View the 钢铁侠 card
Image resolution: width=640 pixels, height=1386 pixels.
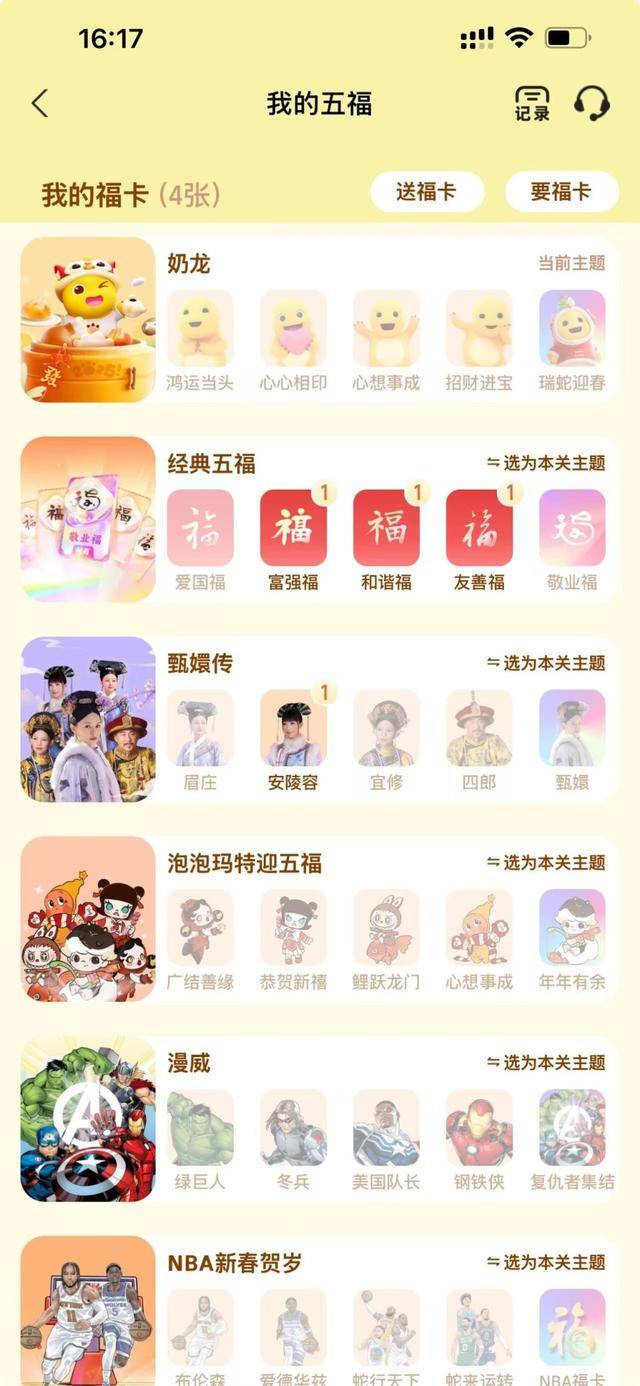[x=479, y=1128]
